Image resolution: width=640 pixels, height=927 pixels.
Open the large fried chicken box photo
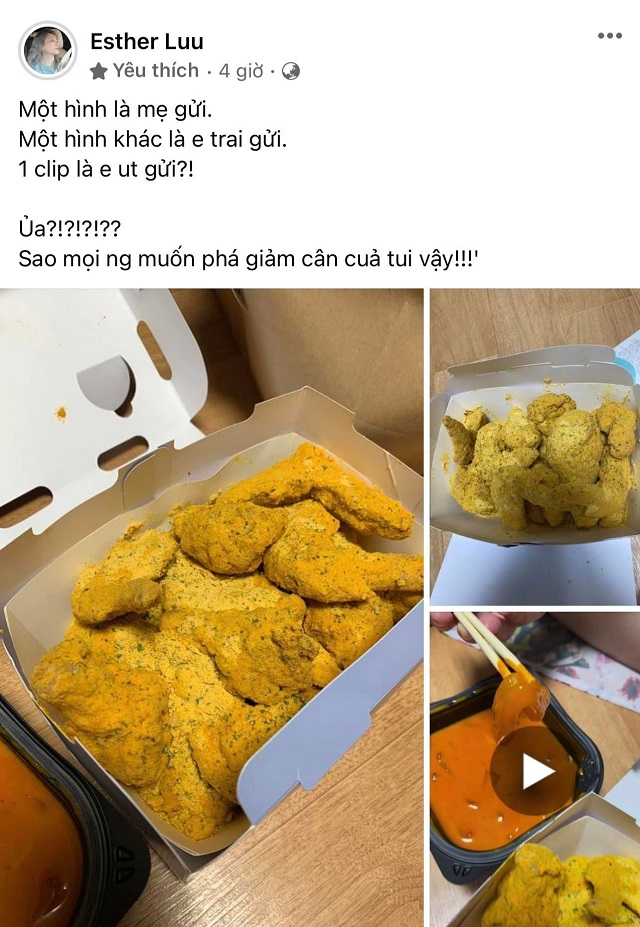pos(212,607)
